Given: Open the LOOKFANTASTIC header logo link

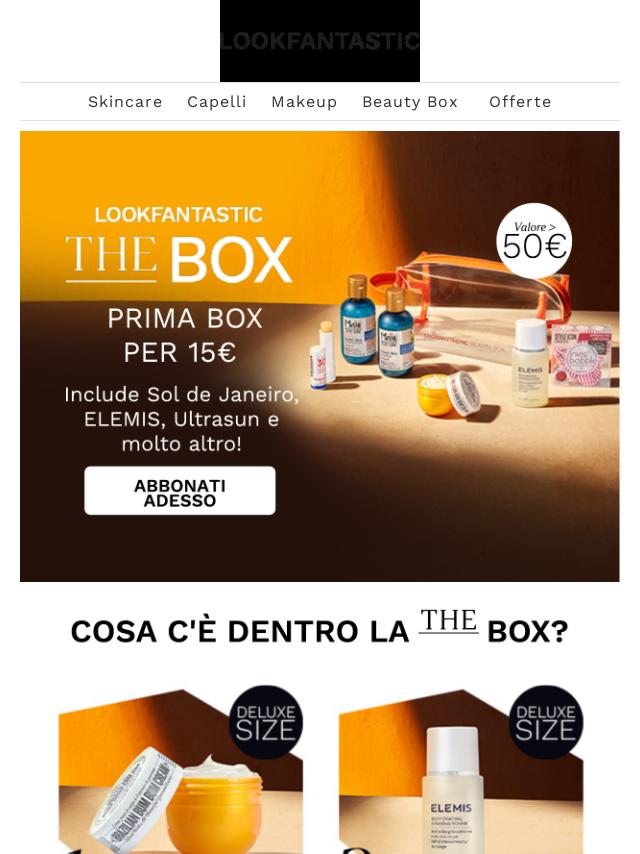Looking at the screenshot, I should click(320, 41).
